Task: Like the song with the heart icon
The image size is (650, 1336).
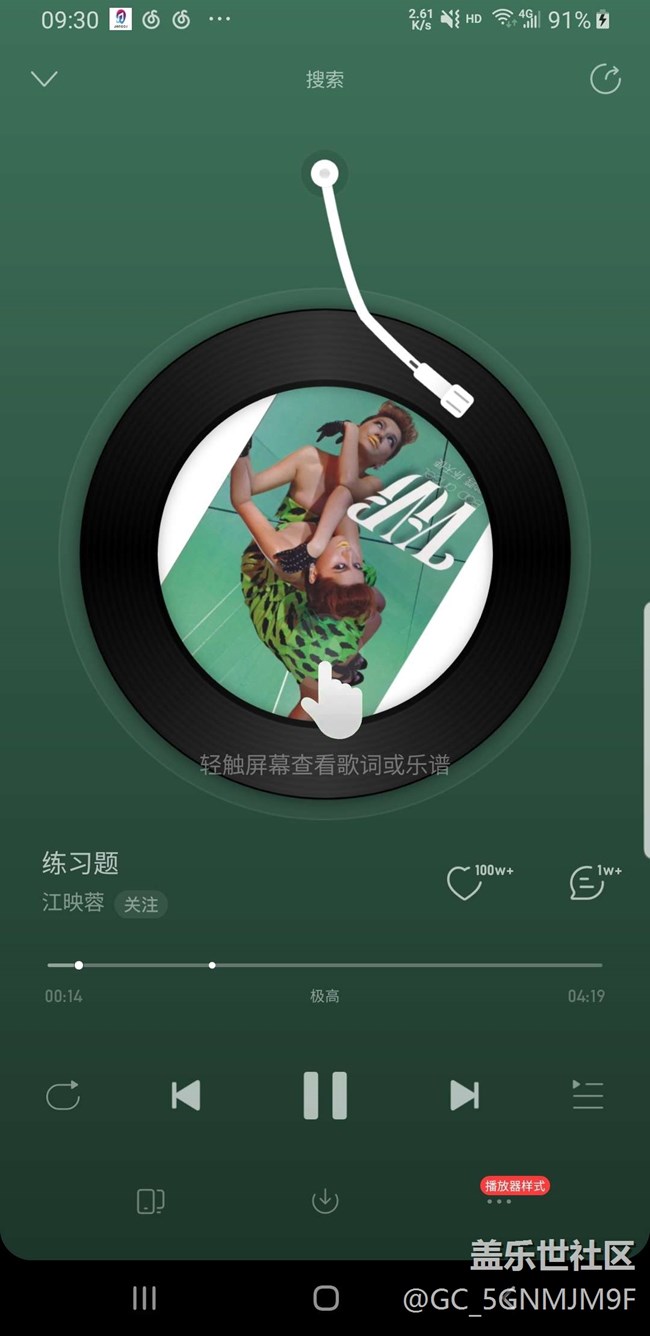Action: (464, 883)
